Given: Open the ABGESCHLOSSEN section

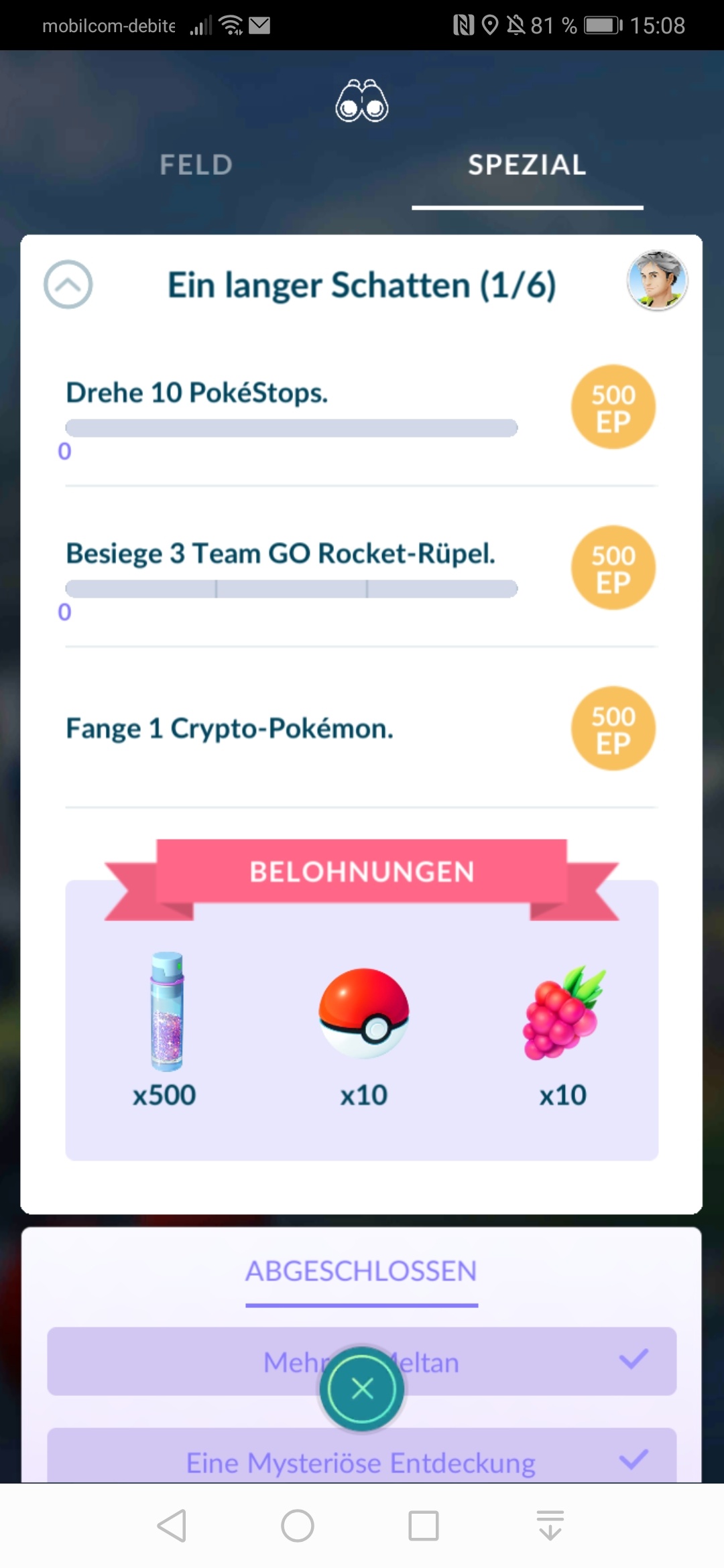Looking at the screenshot, I should pyautogui.click(x=361, y=1271).
